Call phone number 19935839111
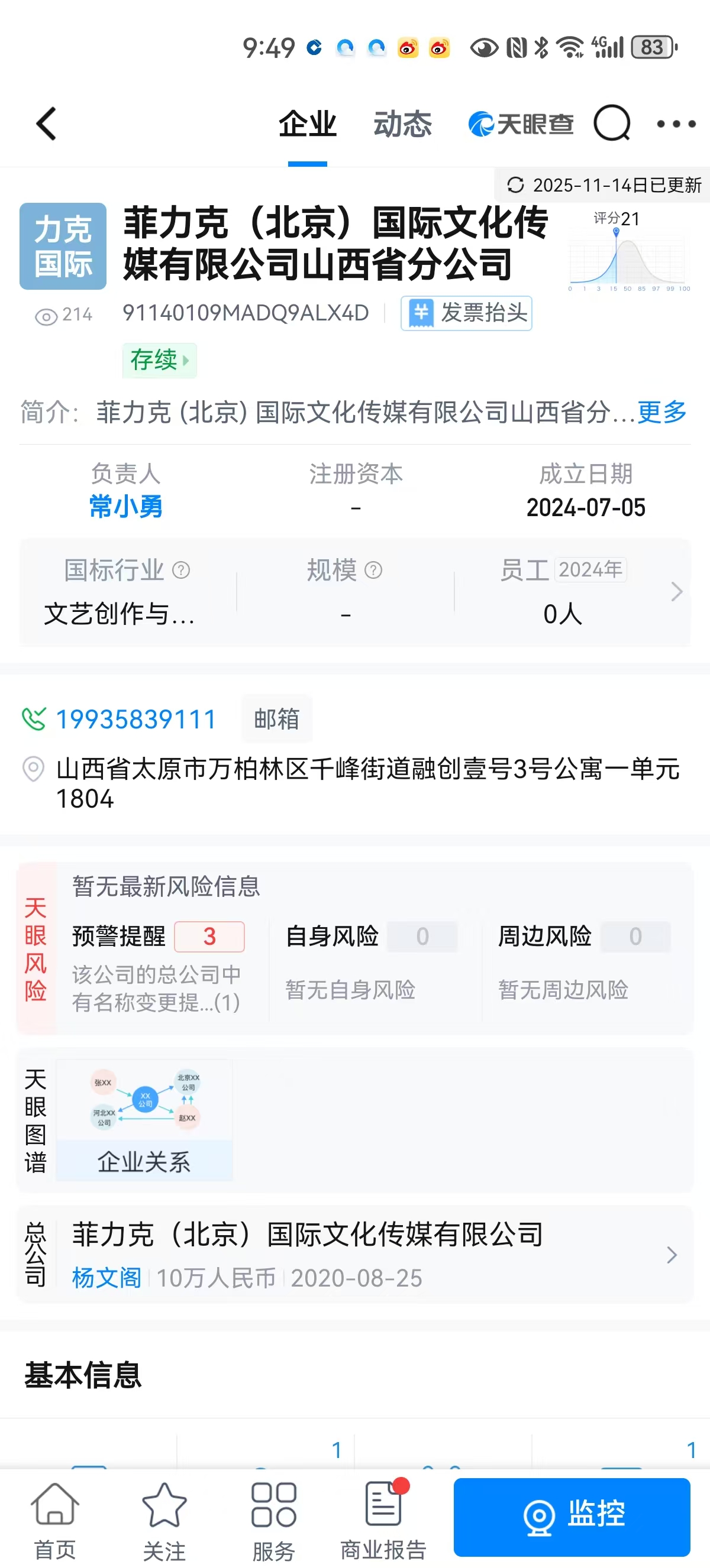This screenshot has width=710, height=1568. click(135, 719)
